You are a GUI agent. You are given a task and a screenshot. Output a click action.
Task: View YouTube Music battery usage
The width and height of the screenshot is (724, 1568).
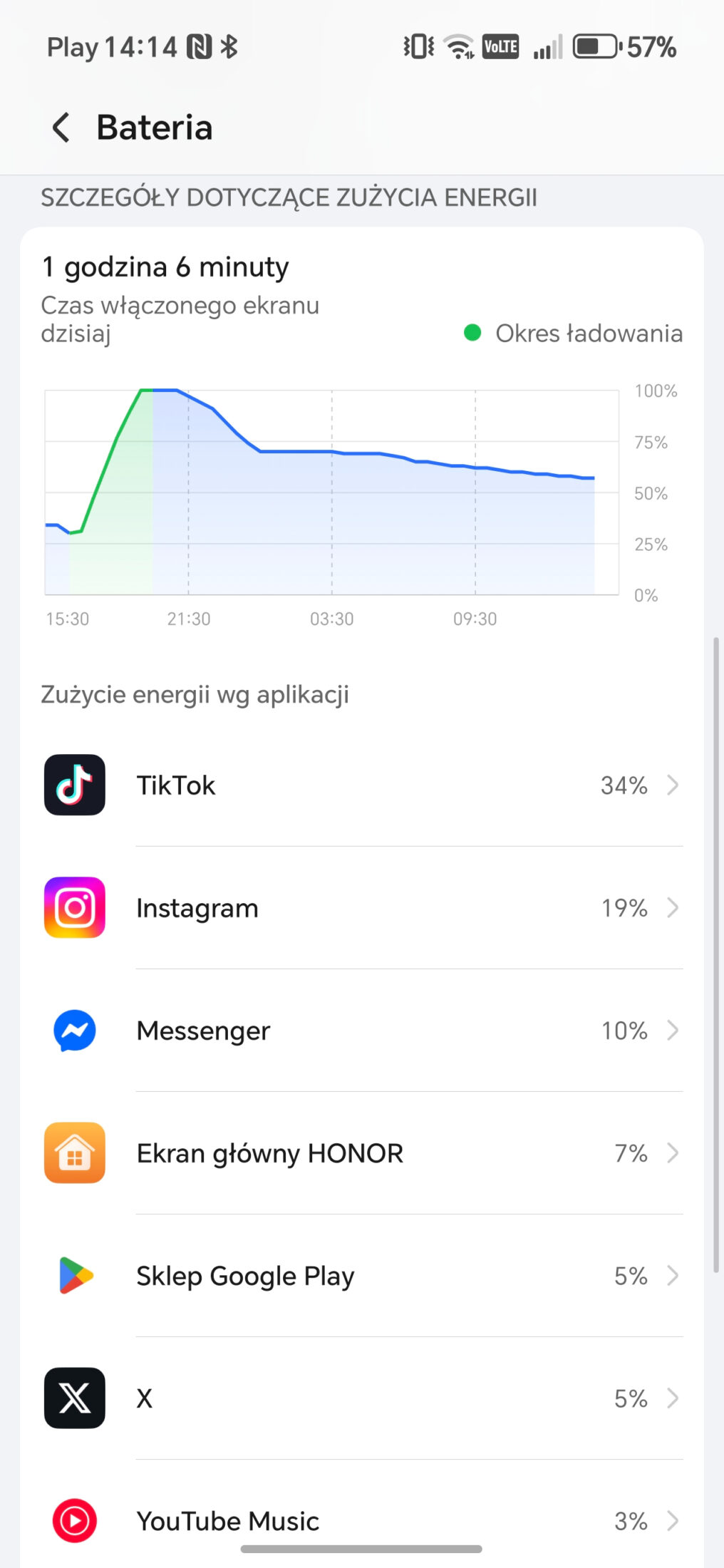[362, 1520]
